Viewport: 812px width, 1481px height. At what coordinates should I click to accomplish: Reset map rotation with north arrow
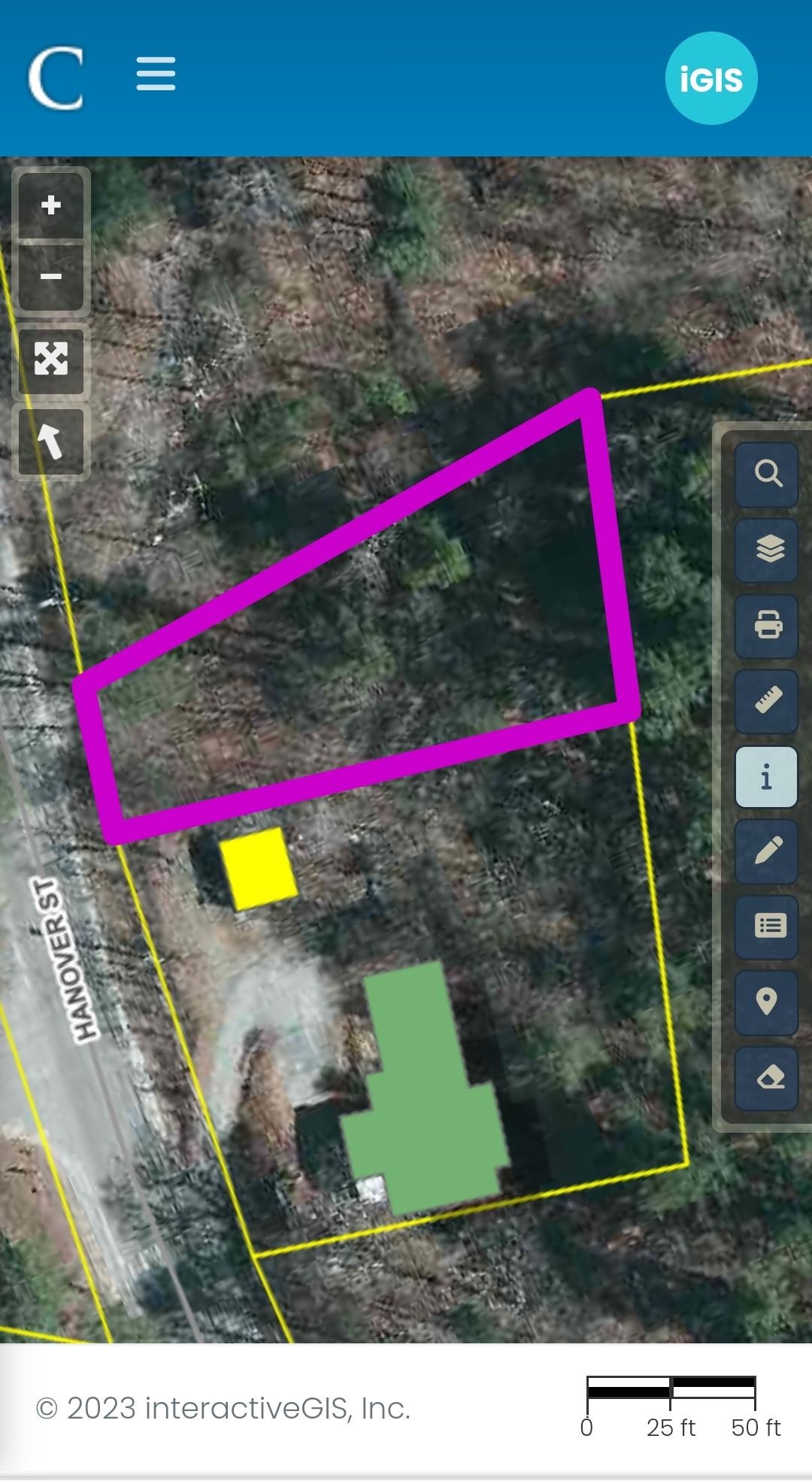51,441
